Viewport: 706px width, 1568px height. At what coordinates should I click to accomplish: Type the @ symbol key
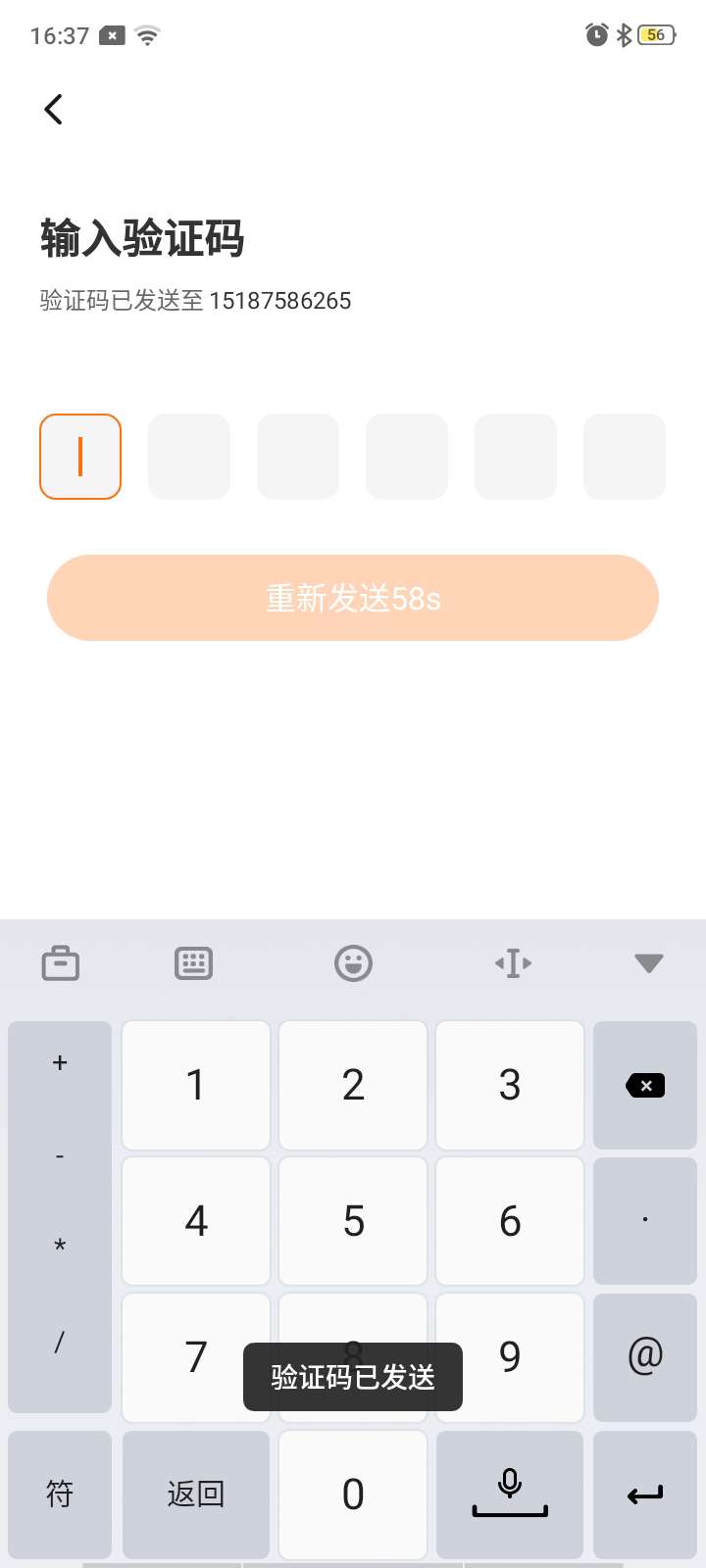point(645,1356)
